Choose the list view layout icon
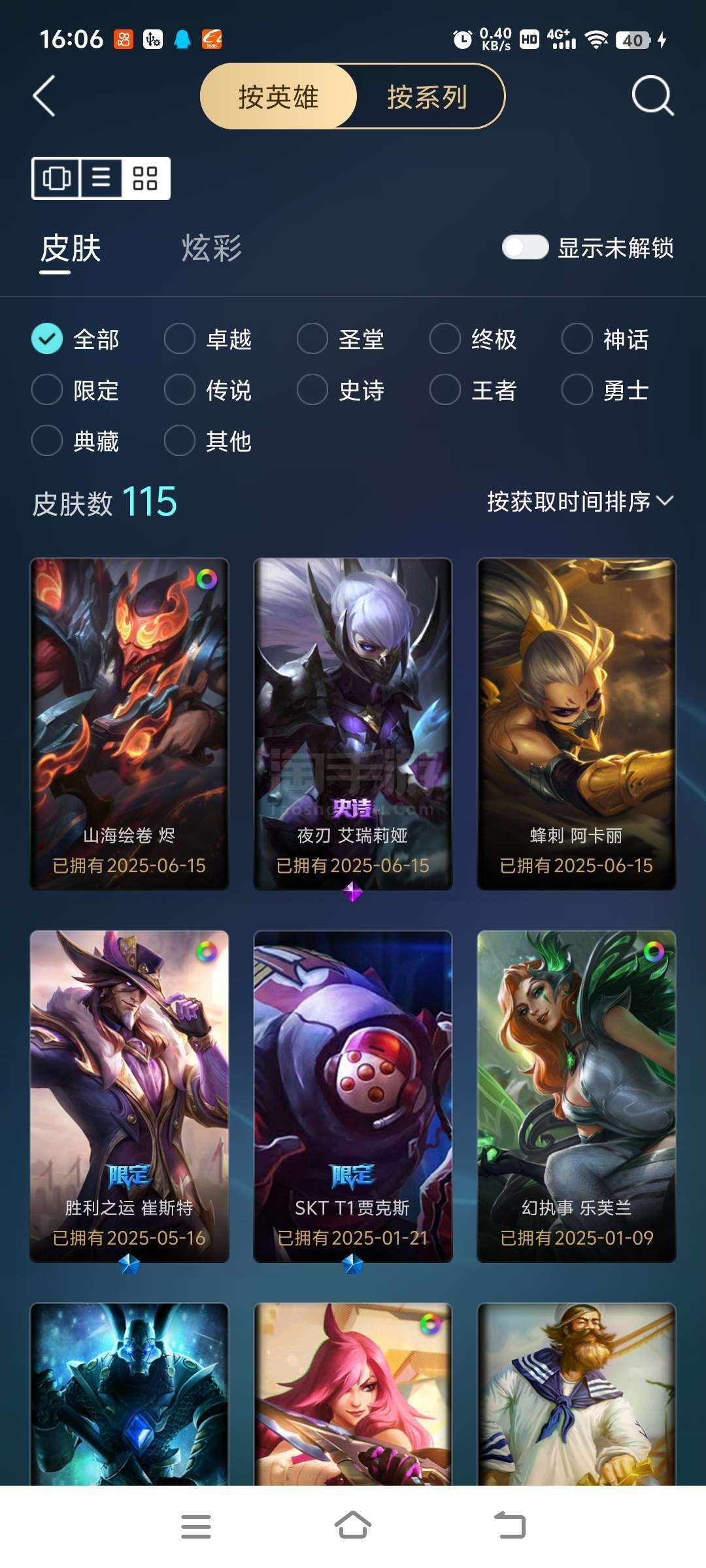Viewport: 706px width, 1568px height. pyautogui.click(x=101, y=178)
